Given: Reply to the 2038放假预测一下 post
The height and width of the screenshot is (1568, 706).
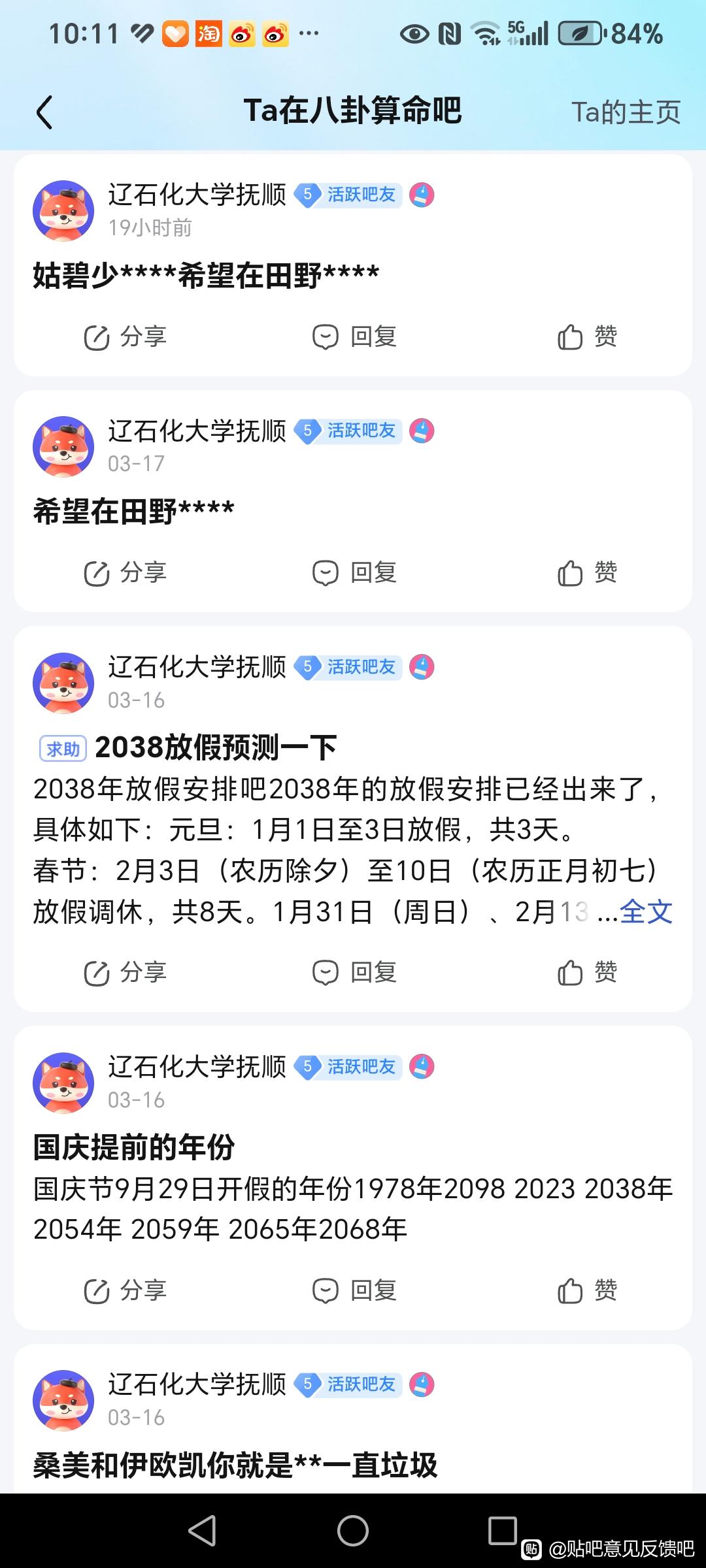Looking at the screenshot, I should 354,973.
